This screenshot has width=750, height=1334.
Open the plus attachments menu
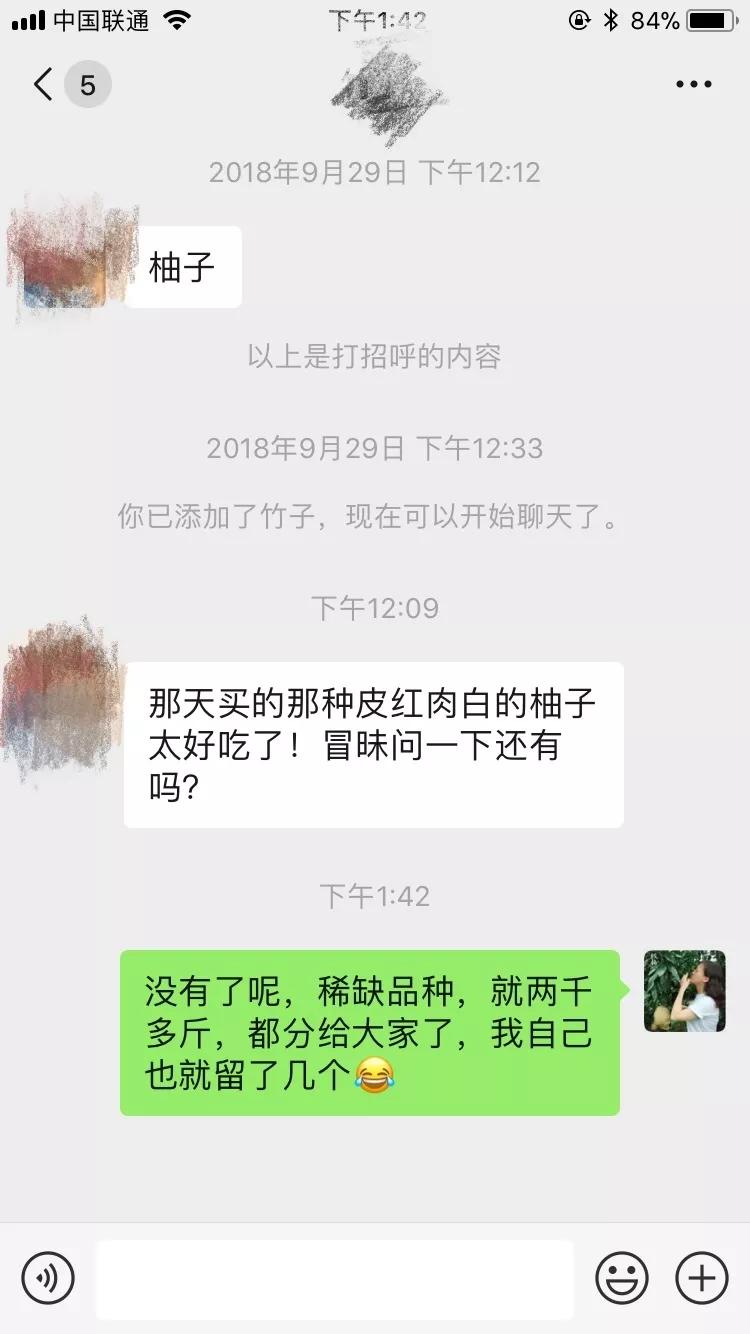tap(702, 1278)
